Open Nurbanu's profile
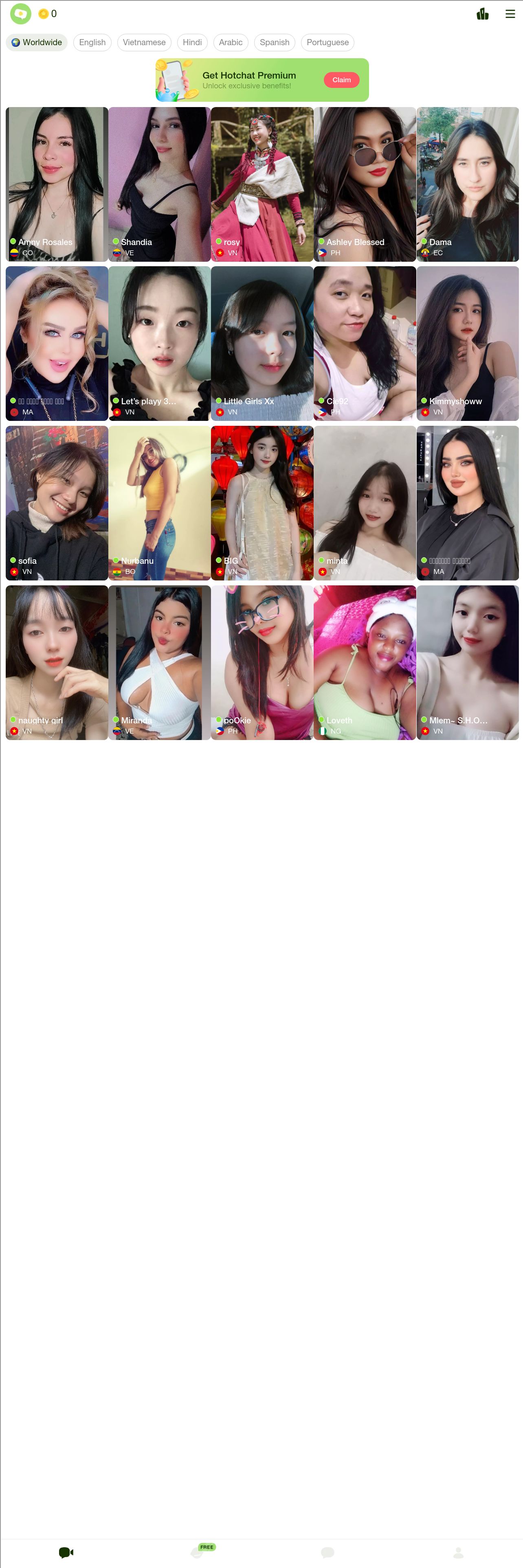The width and height of the screenshot is (523, 1568). click(x=160, y=503)
